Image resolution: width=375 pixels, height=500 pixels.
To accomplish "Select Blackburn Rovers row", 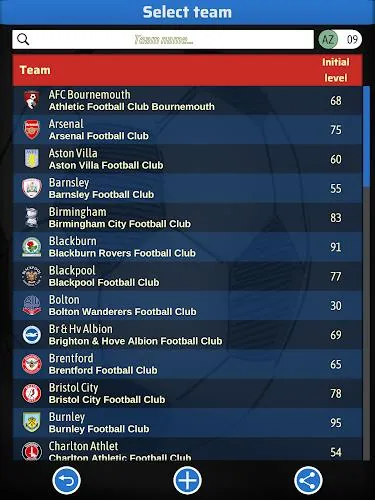I will tap(187, 247).
